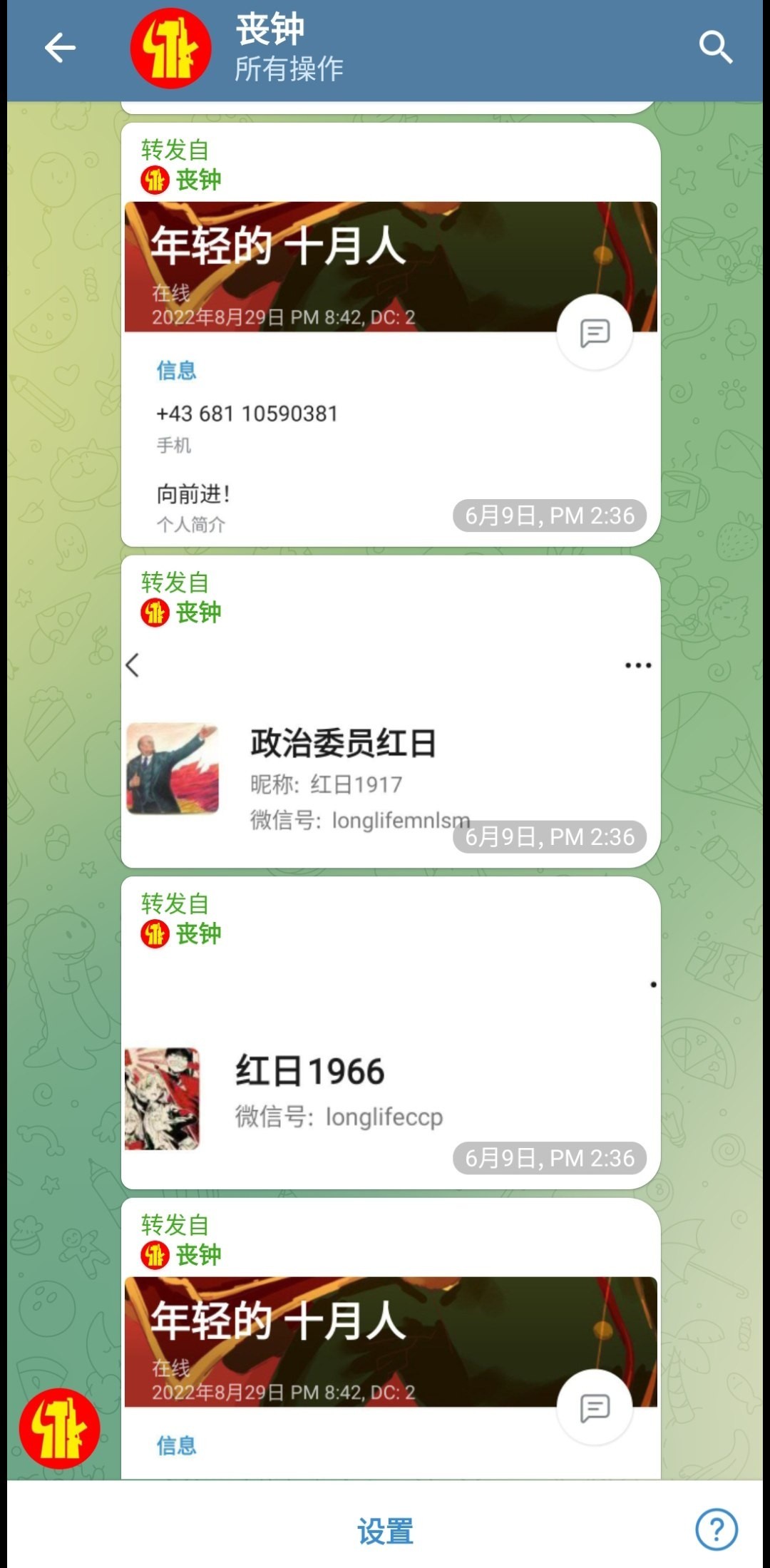
Task: Open search in the 丧钟 action log
Action: click(715, 48)
